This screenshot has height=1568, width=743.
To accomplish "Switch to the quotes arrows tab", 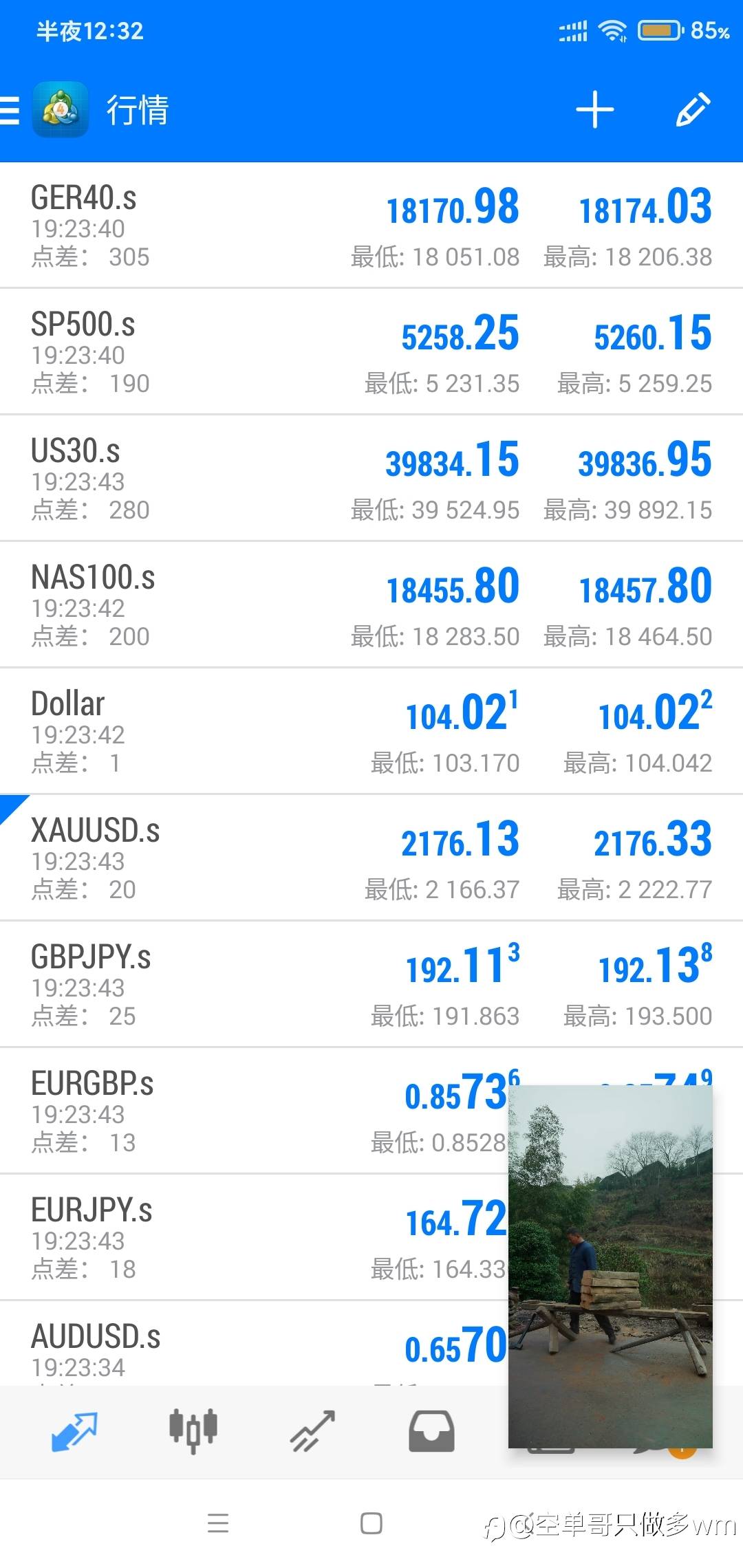I will [74, 1432].
